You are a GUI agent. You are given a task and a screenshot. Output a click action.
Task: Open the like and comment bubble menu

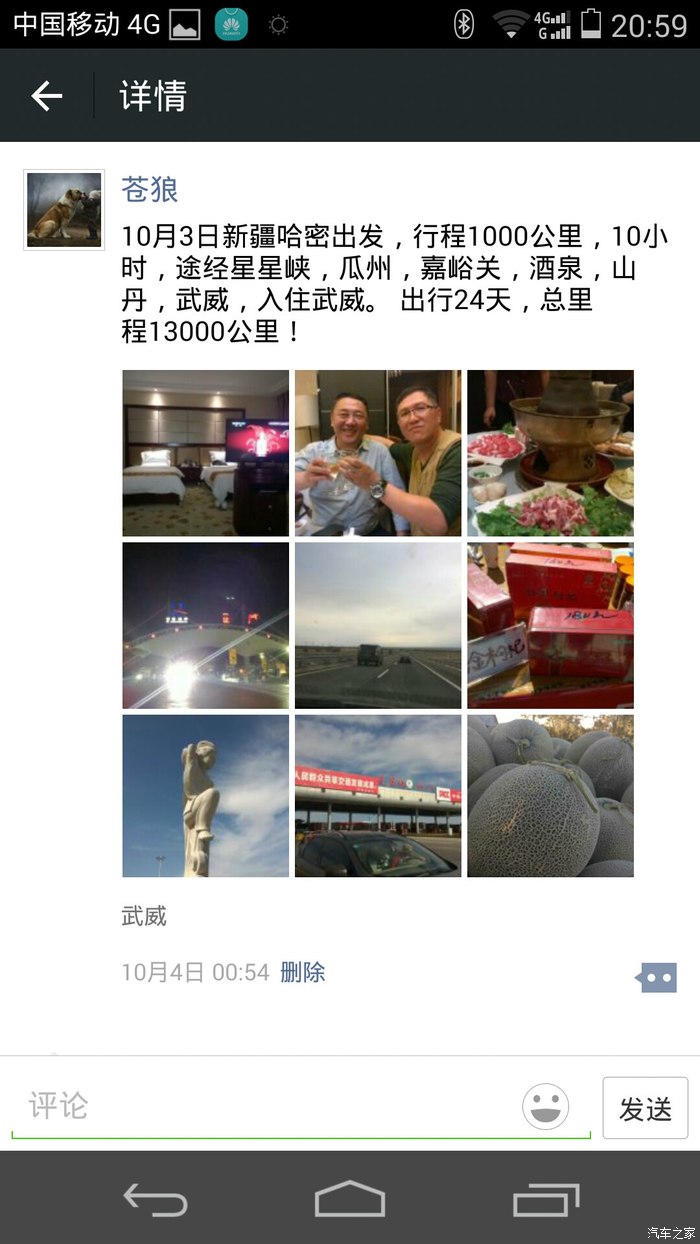click(x=657, y=977)
